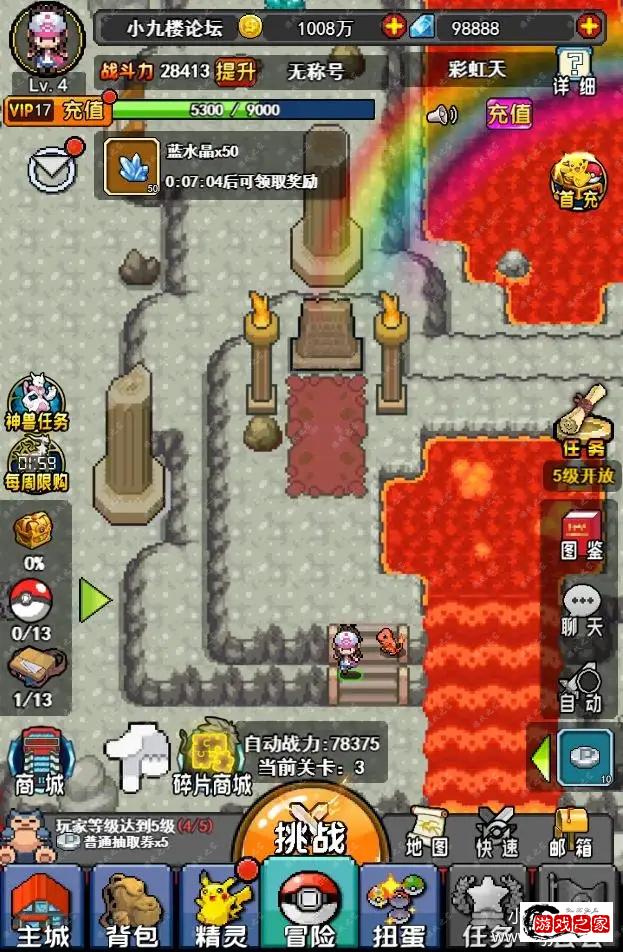Select the 扭蛋 gacha tab

[398, 906]
